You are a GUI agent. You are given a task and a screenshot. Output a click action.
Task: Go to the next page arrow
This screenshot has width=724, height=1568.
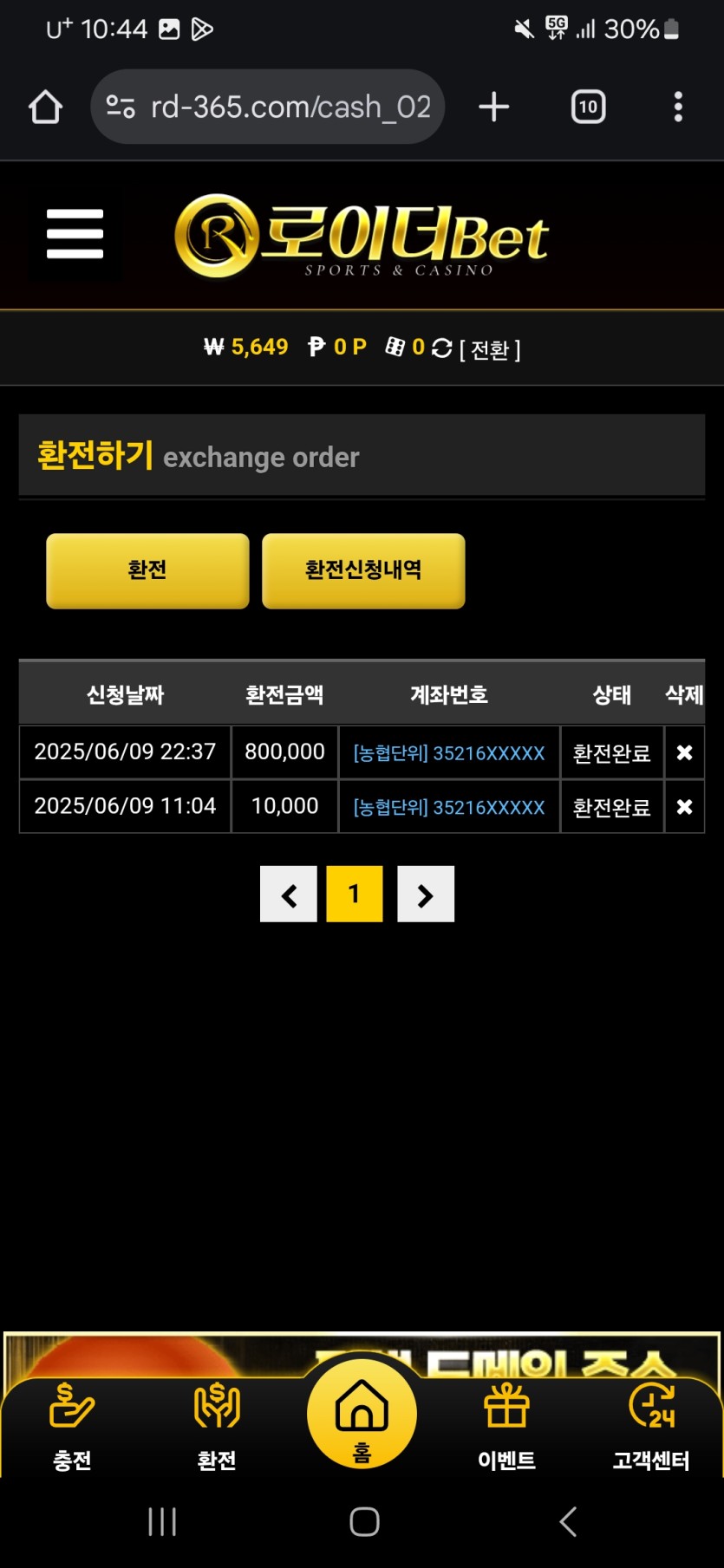tap(425, 895)
